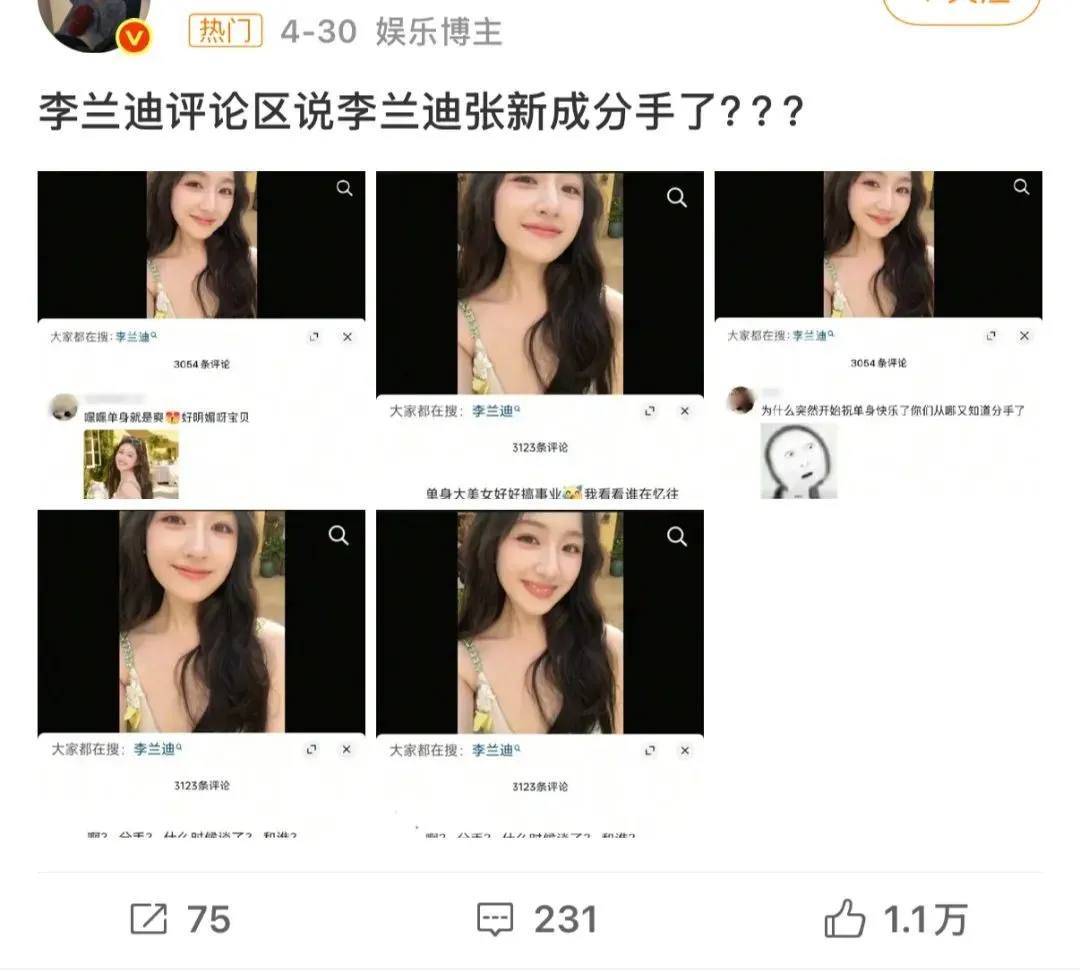1080x973 pixels.
Task: Like this post about 李兰迪
Action: 894,919
